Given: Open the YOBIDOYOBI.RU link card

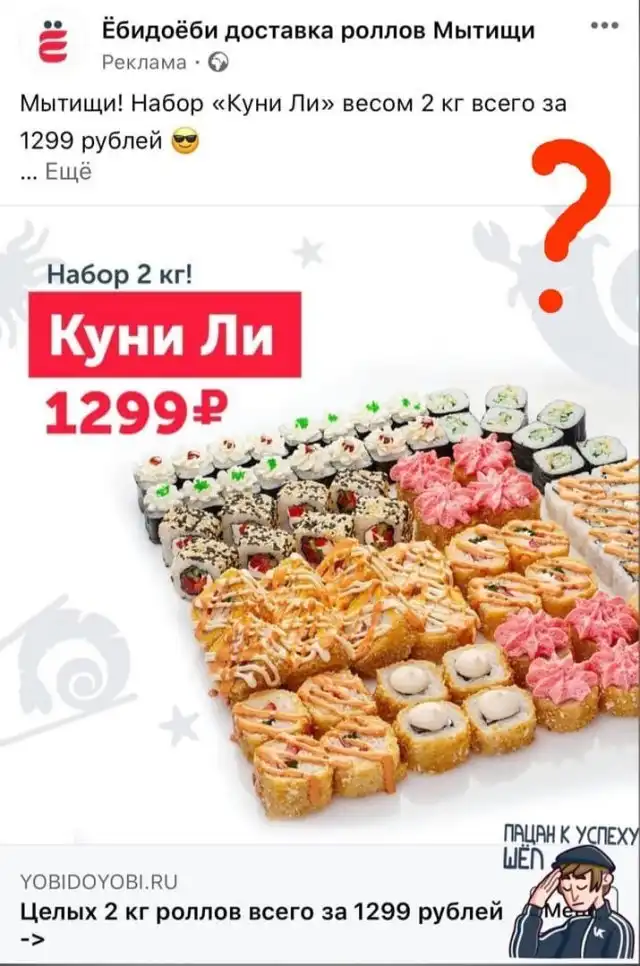Looking at the screenshot, I should (x=260, y=910).
